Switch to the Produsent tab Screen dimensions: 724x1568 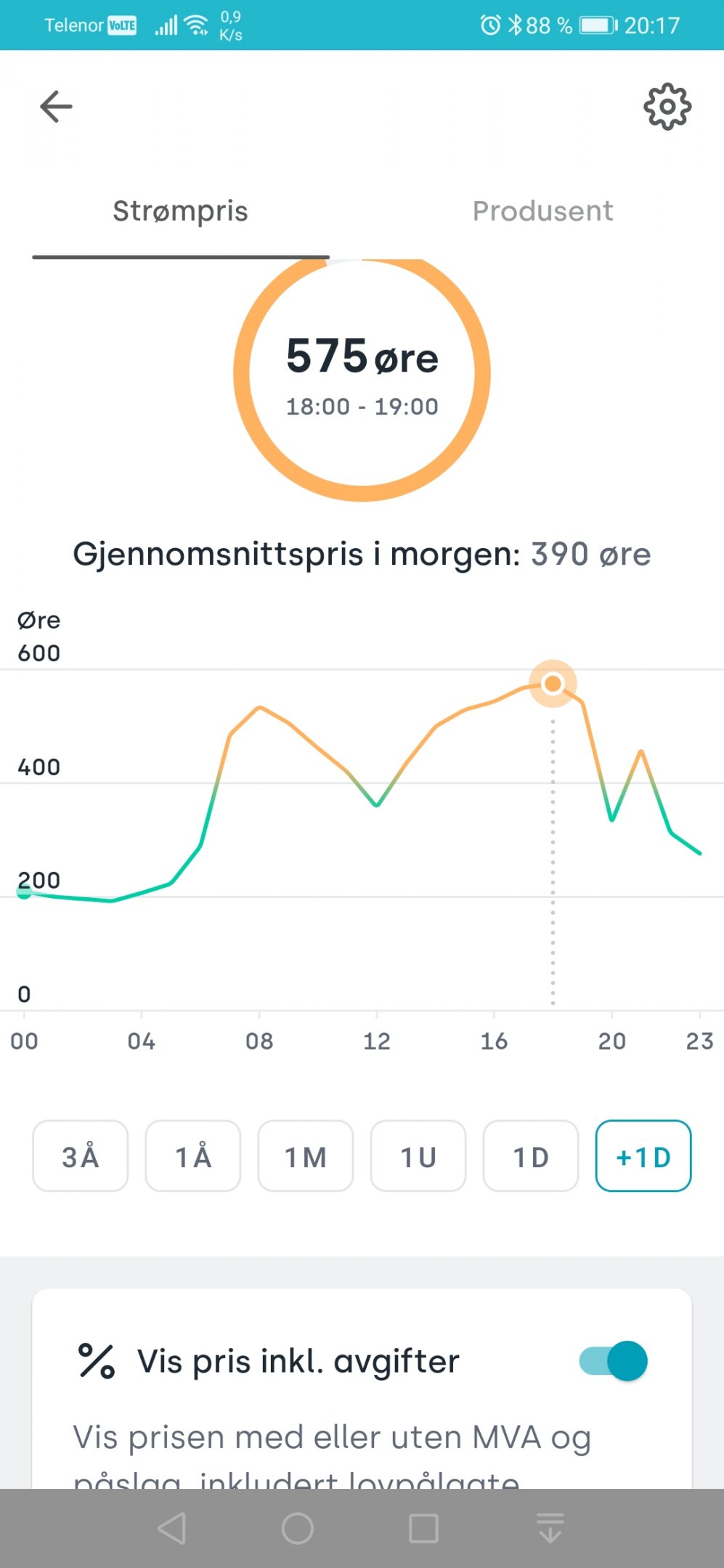(x=542, y=211)
